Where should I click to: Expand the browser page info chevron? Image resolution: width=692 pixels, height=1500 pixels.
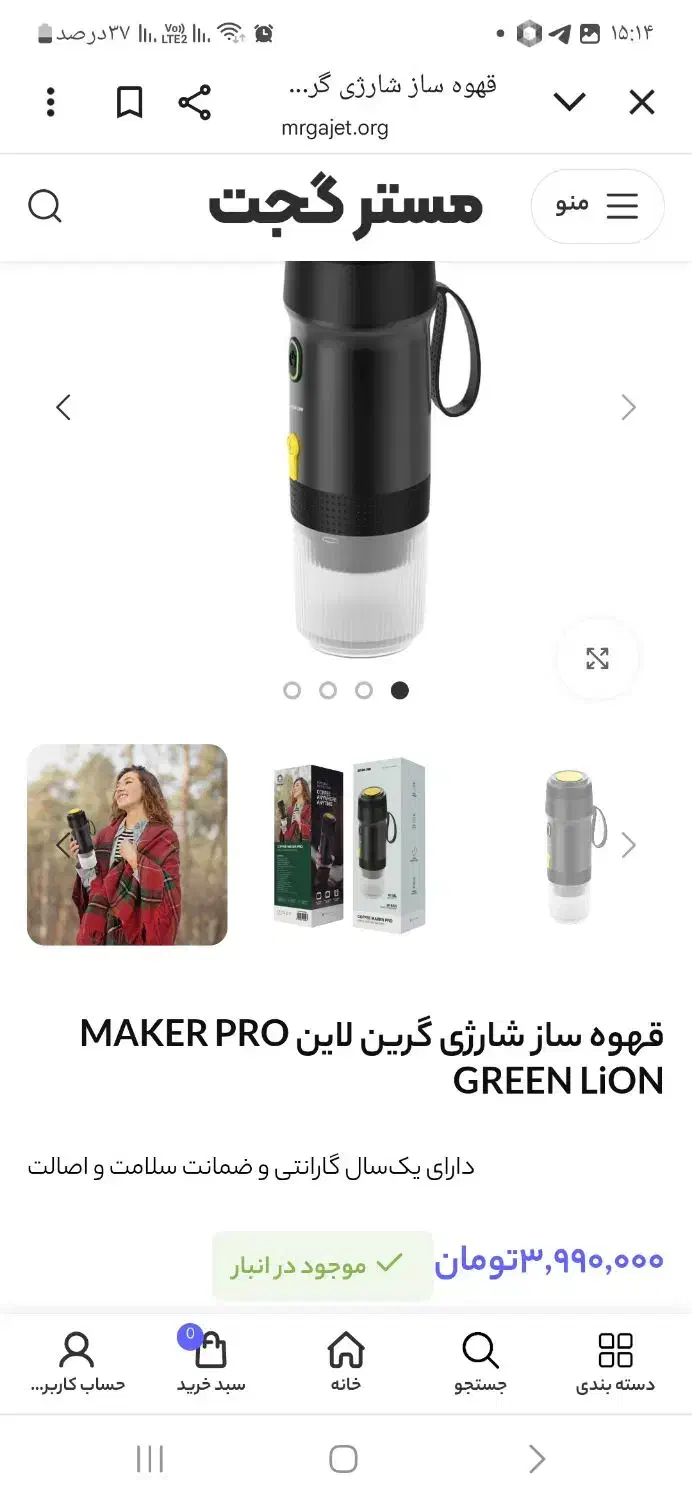(569, 102)
